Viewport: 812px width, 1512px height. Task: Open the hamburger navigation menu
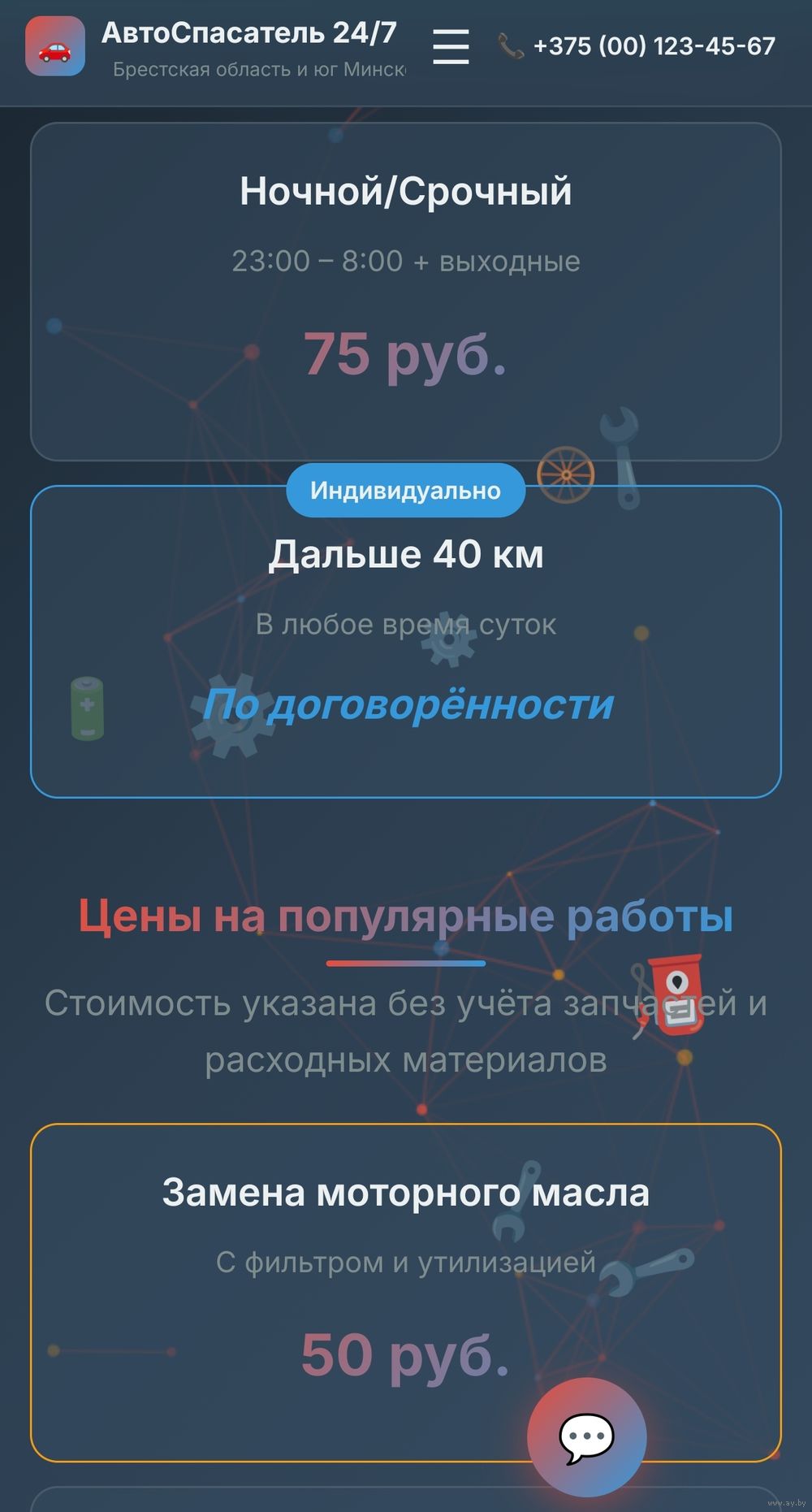click(451, 46)
